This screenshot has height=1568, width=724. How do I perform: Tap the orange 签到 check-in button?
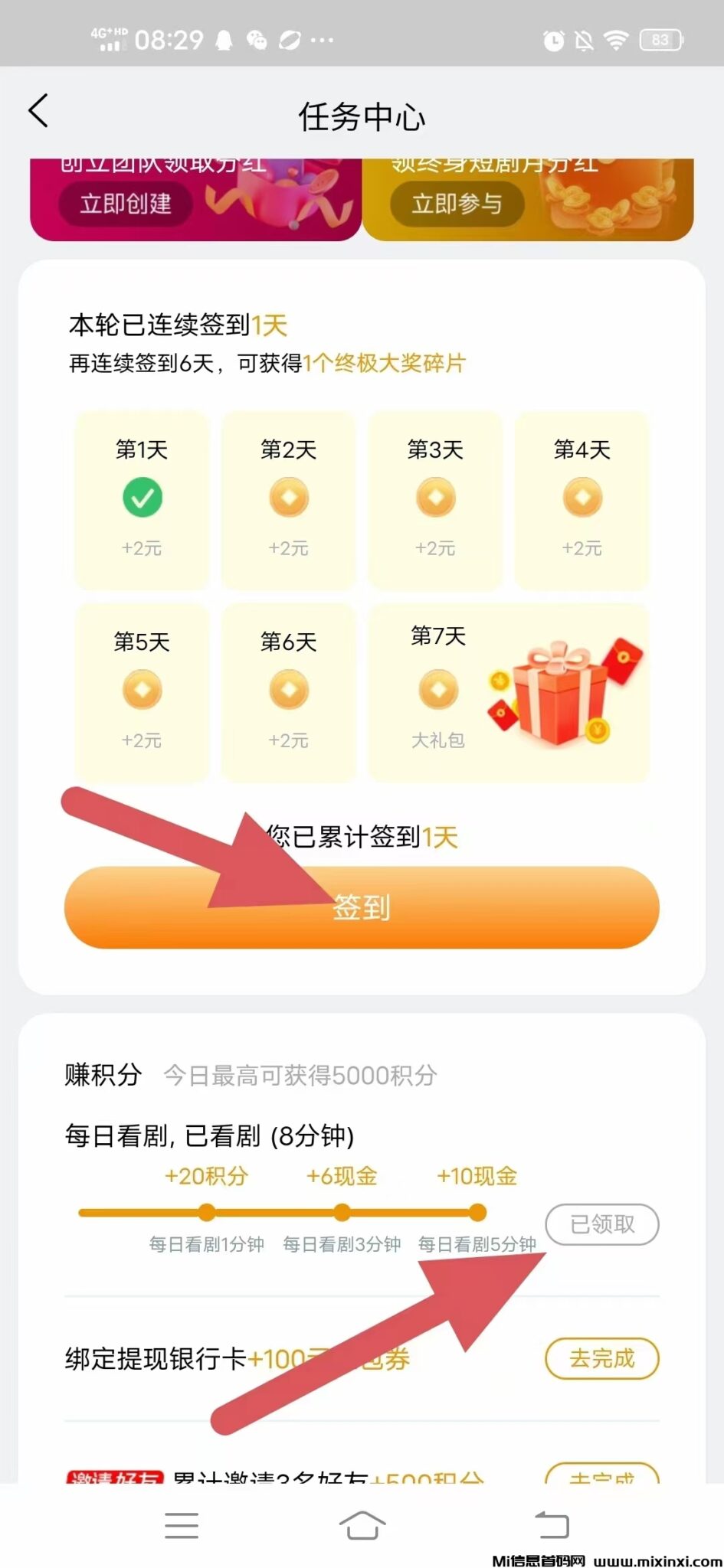tap(362, 907)
